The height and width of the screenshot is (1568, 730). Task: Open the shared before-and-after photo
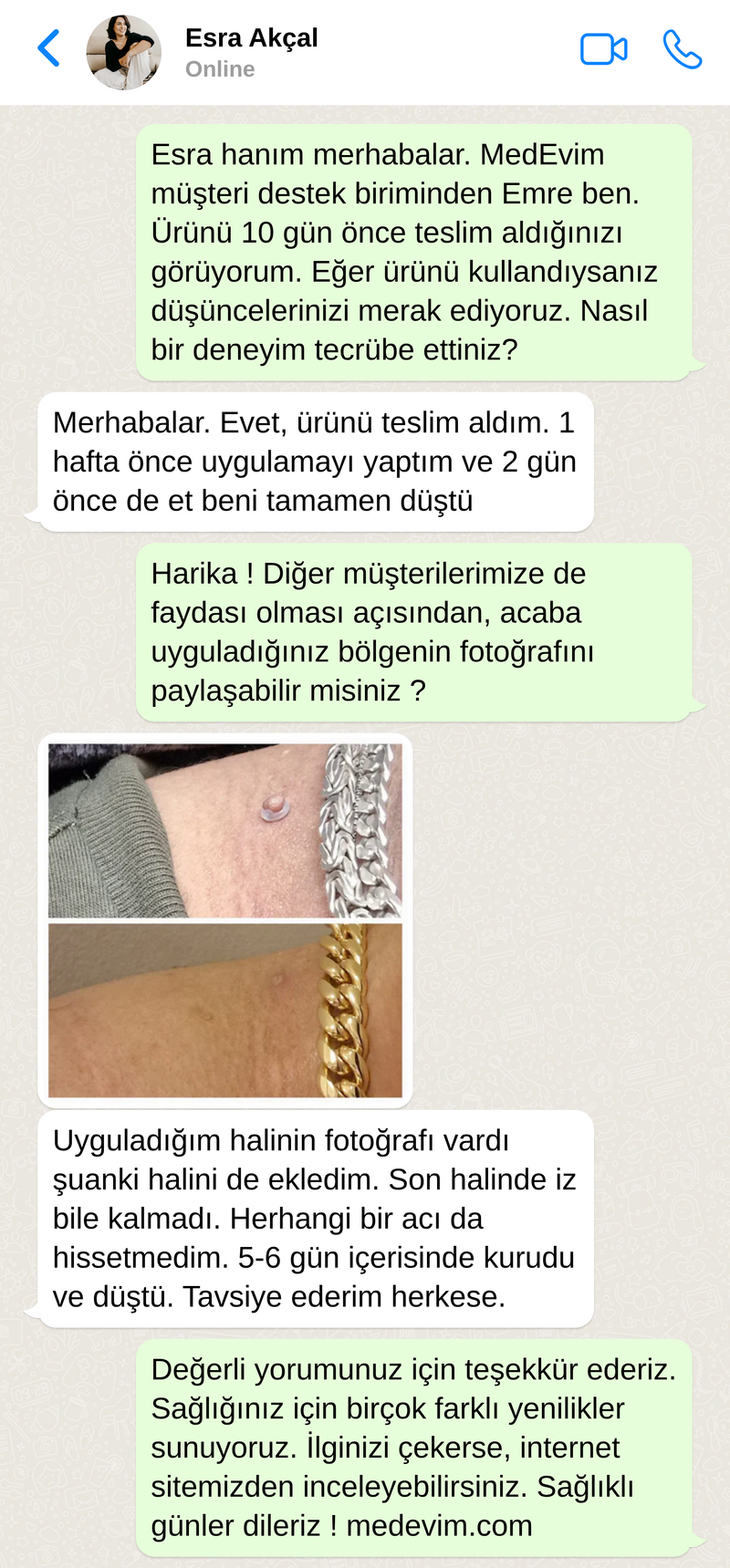[x=224, y=919]
